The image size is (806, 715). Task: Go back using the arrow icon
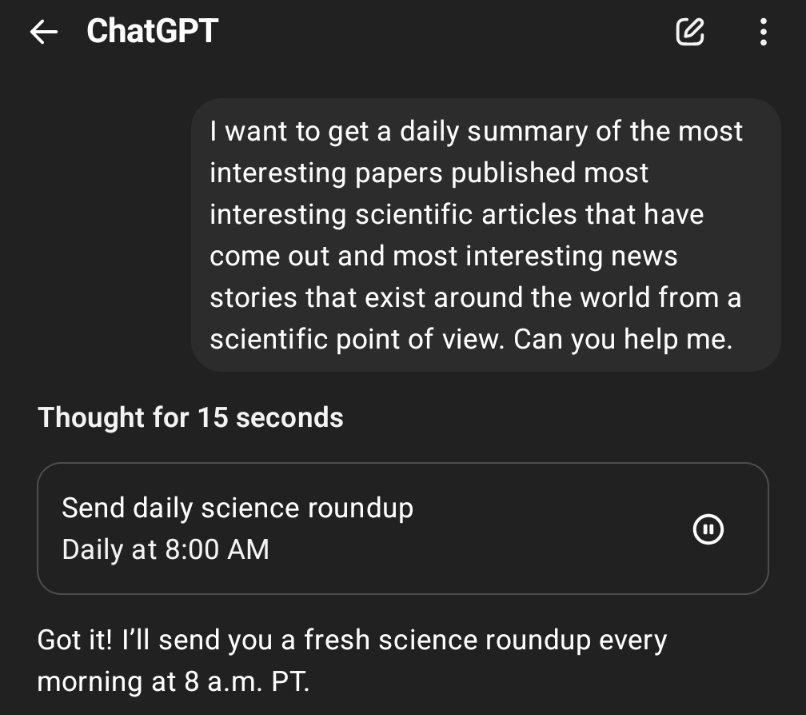(x=44, y=32)
